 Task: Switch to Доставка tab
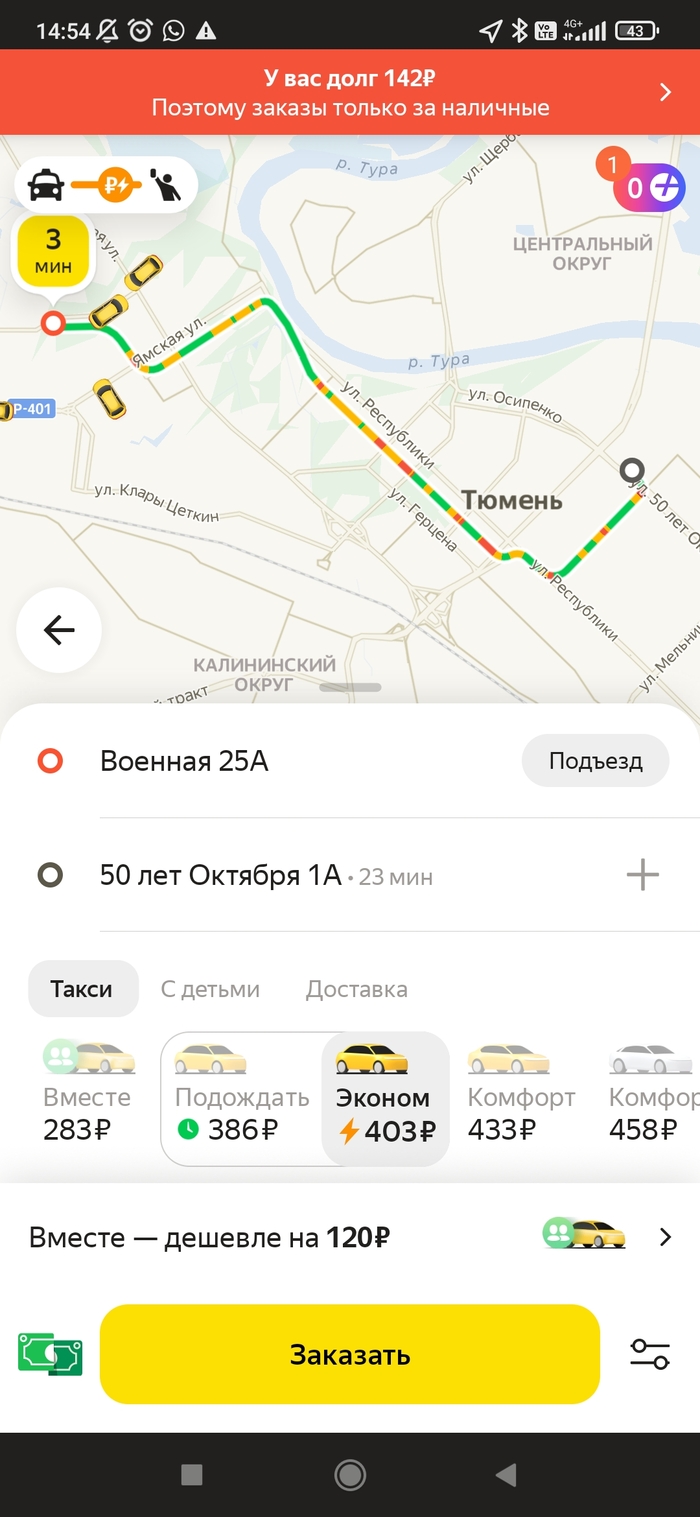(x=356, y=989)
